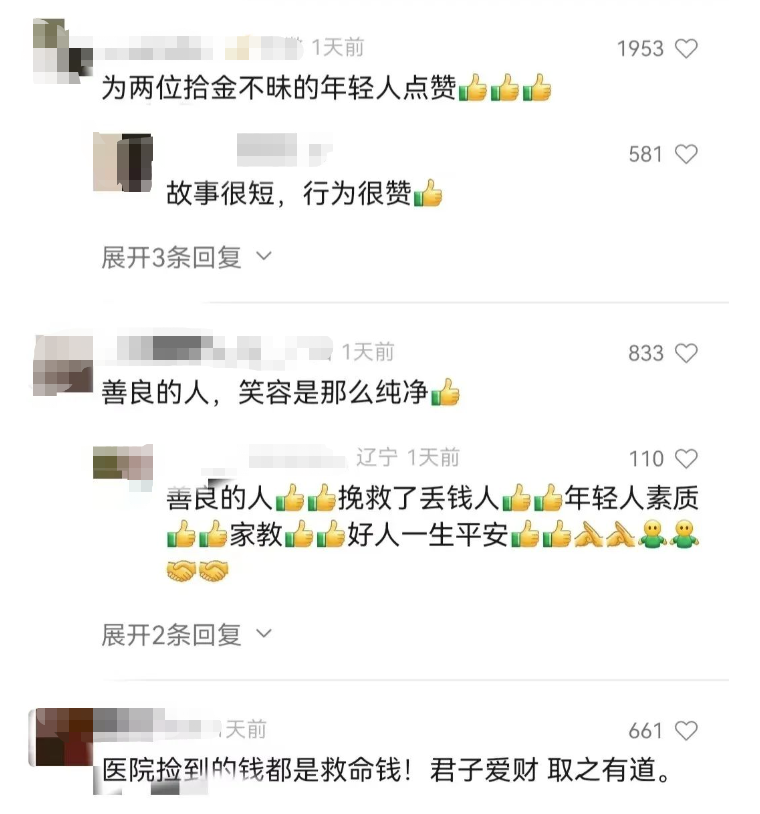The height and width of the screenshot is (814, 760).
Task: Like the reply '故事很短，行为很赞'
Action: (686, 154)
